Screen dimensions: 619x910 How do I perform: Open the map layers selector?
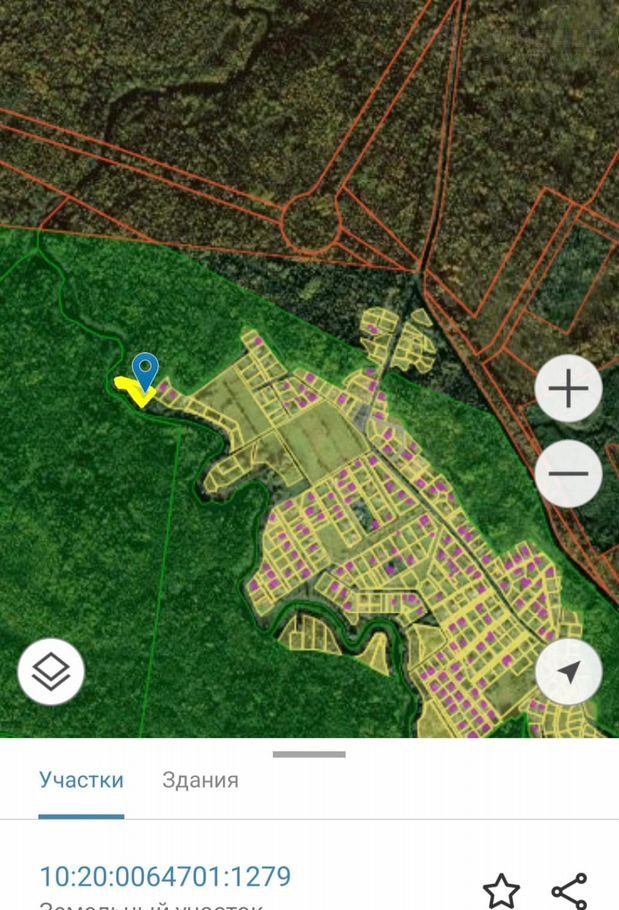[x=51, y=672]
